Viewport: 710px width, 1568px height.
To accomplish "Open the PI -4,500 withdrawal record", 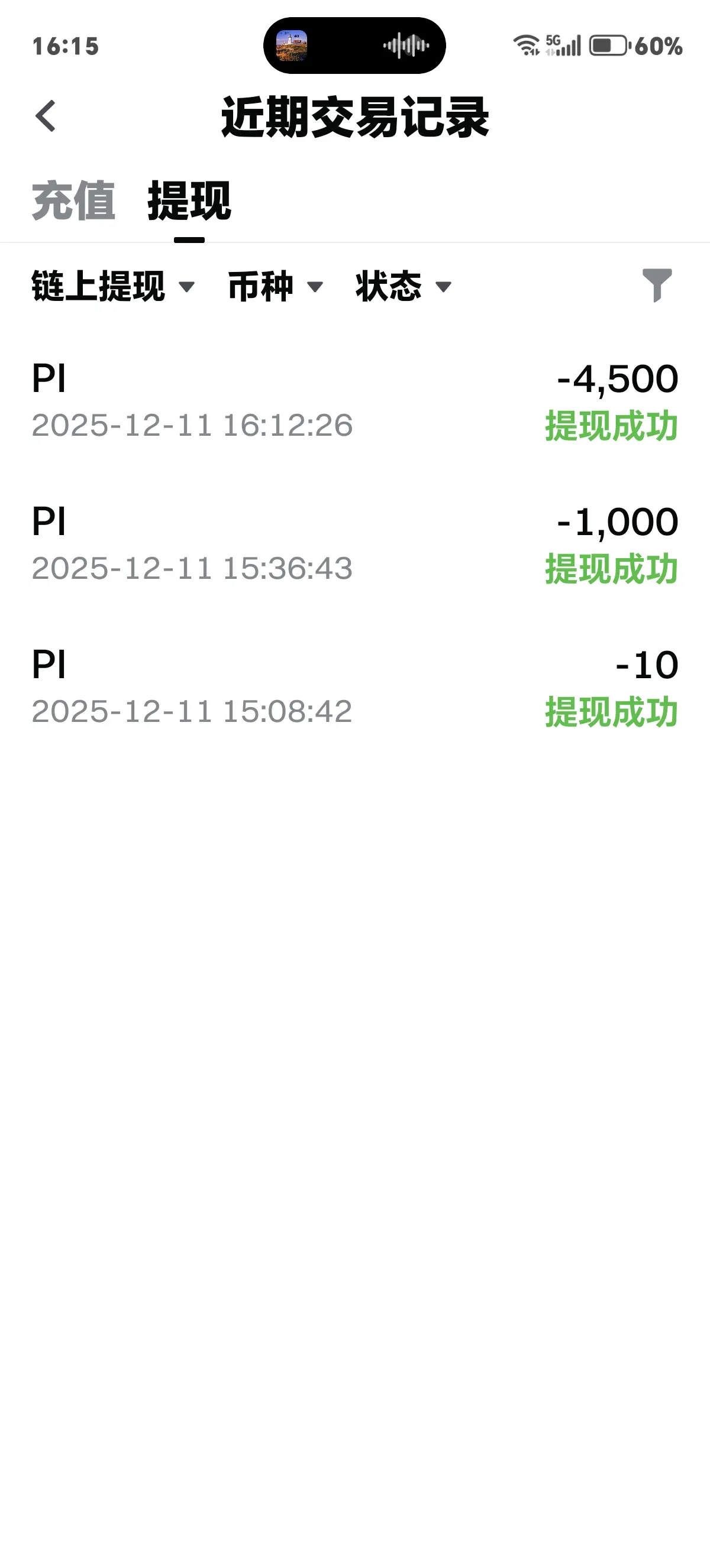I will pyautogui.click(x=355, y=400).
